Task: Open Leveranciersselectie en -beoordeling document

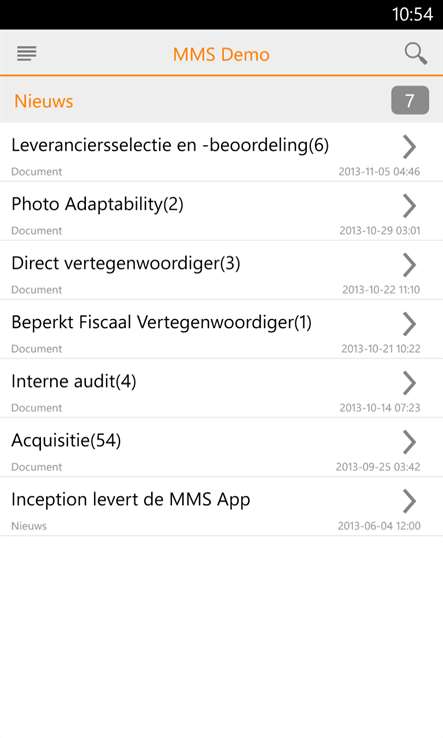Action: pyautogui.click(x=221, y=152)
